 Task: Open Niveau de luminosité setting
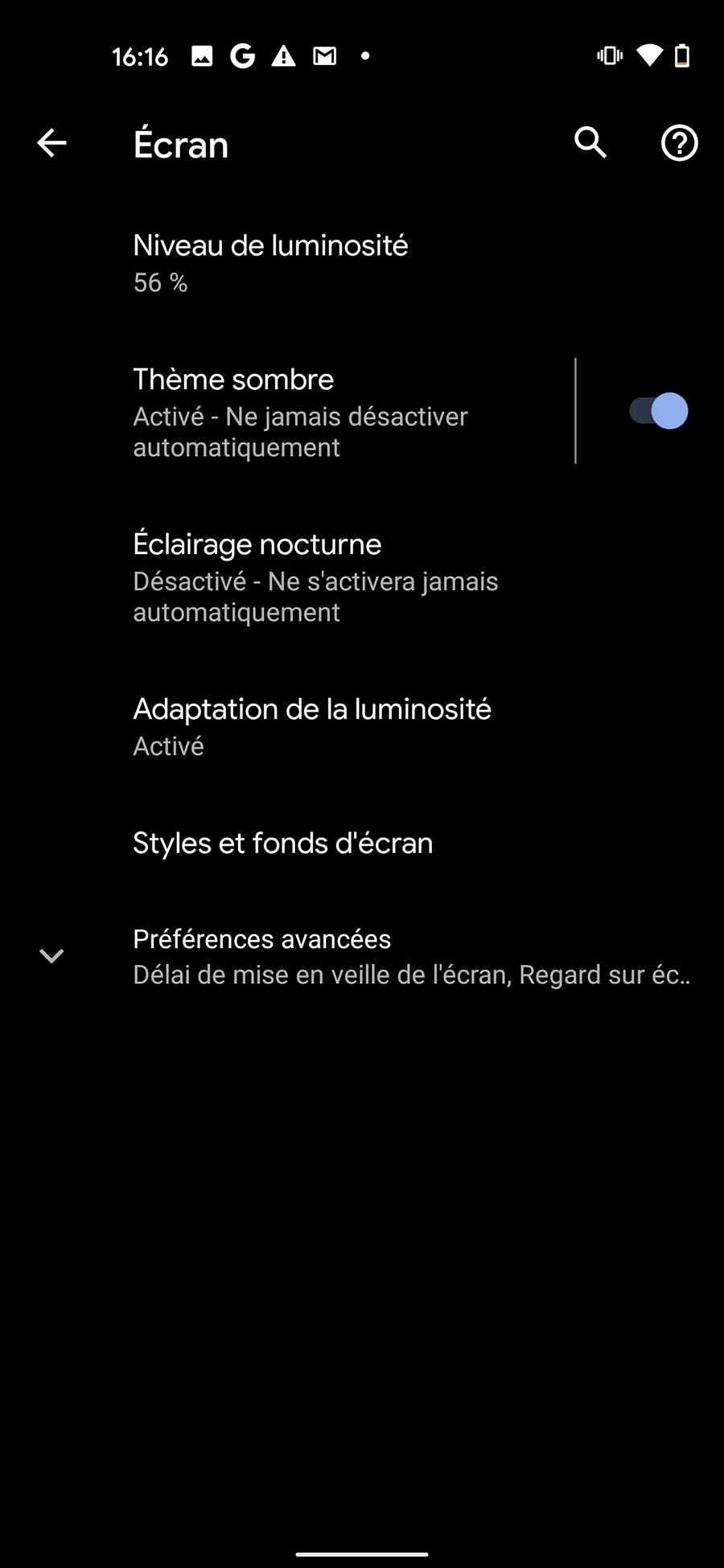(x=270, y=262)
